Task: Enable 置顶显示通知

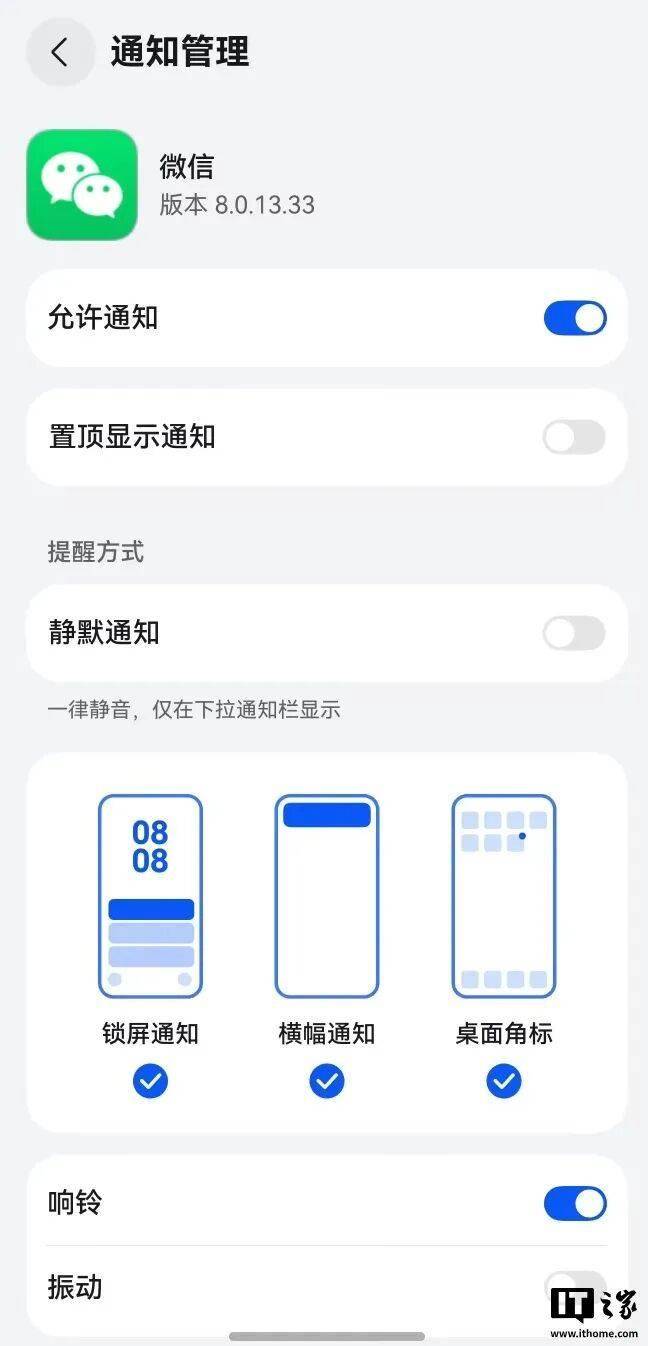Action: (x=574, y=437)
